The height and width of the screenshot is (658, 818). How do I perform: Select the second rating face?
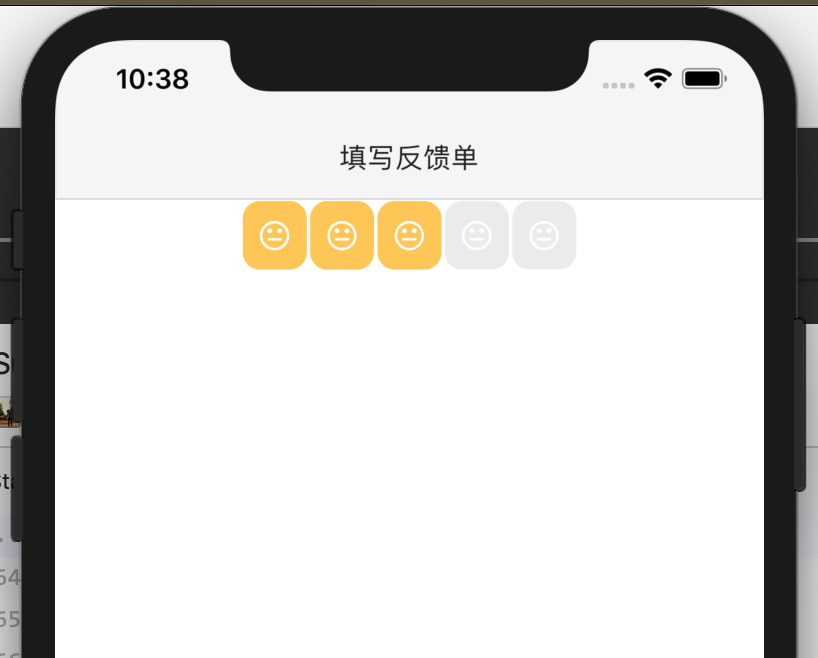click(342, 236)
